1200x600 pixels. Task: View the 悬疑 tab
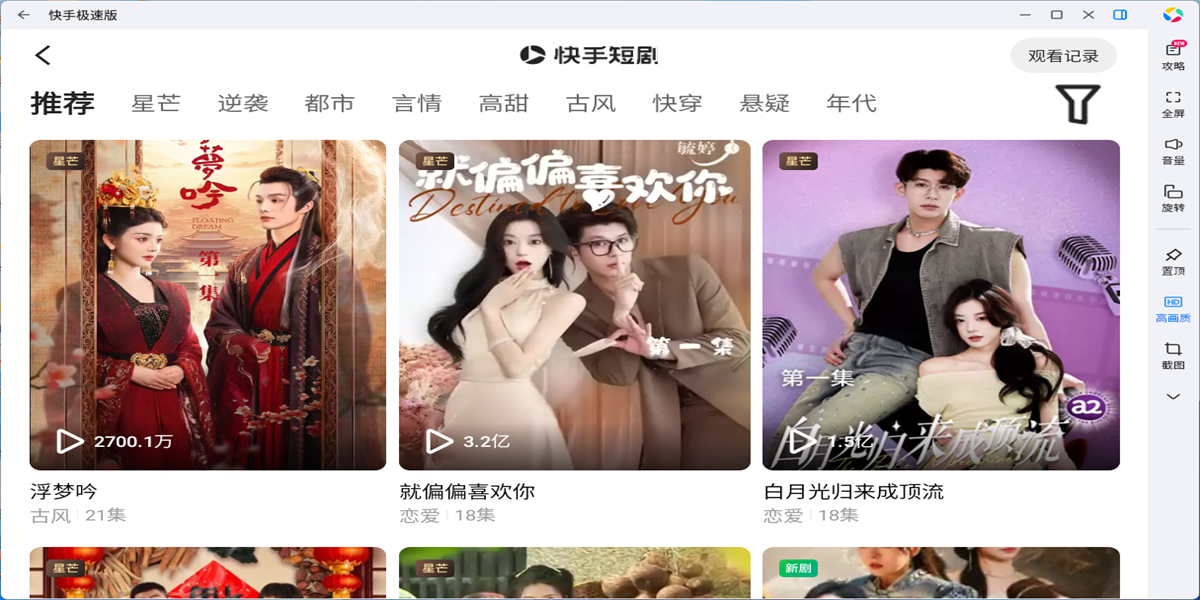coord(765,103)
